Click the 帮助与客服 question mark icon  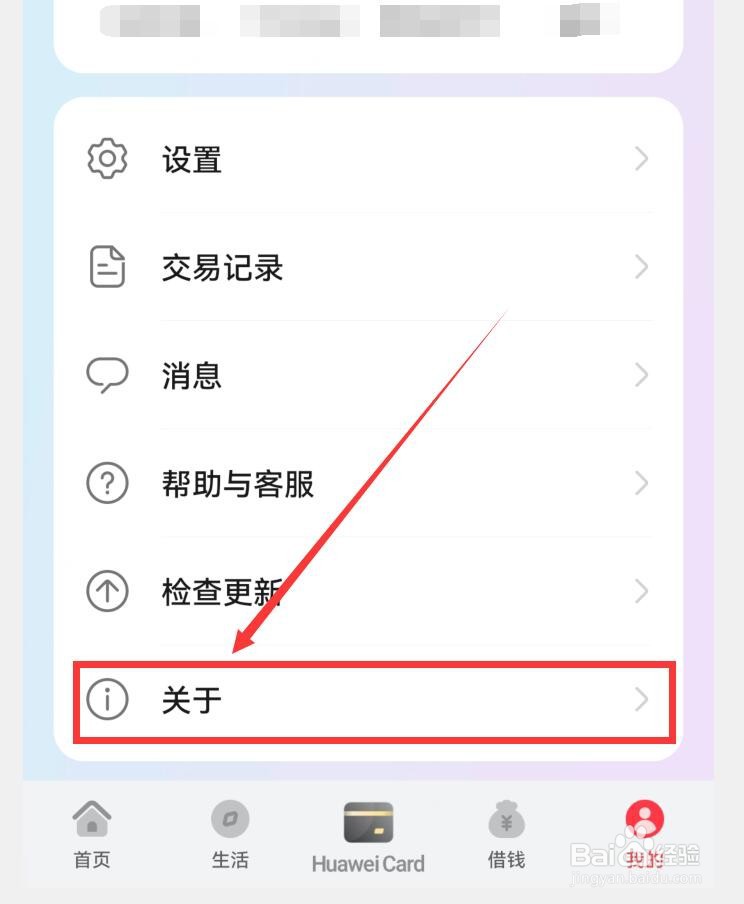point(108,483)
